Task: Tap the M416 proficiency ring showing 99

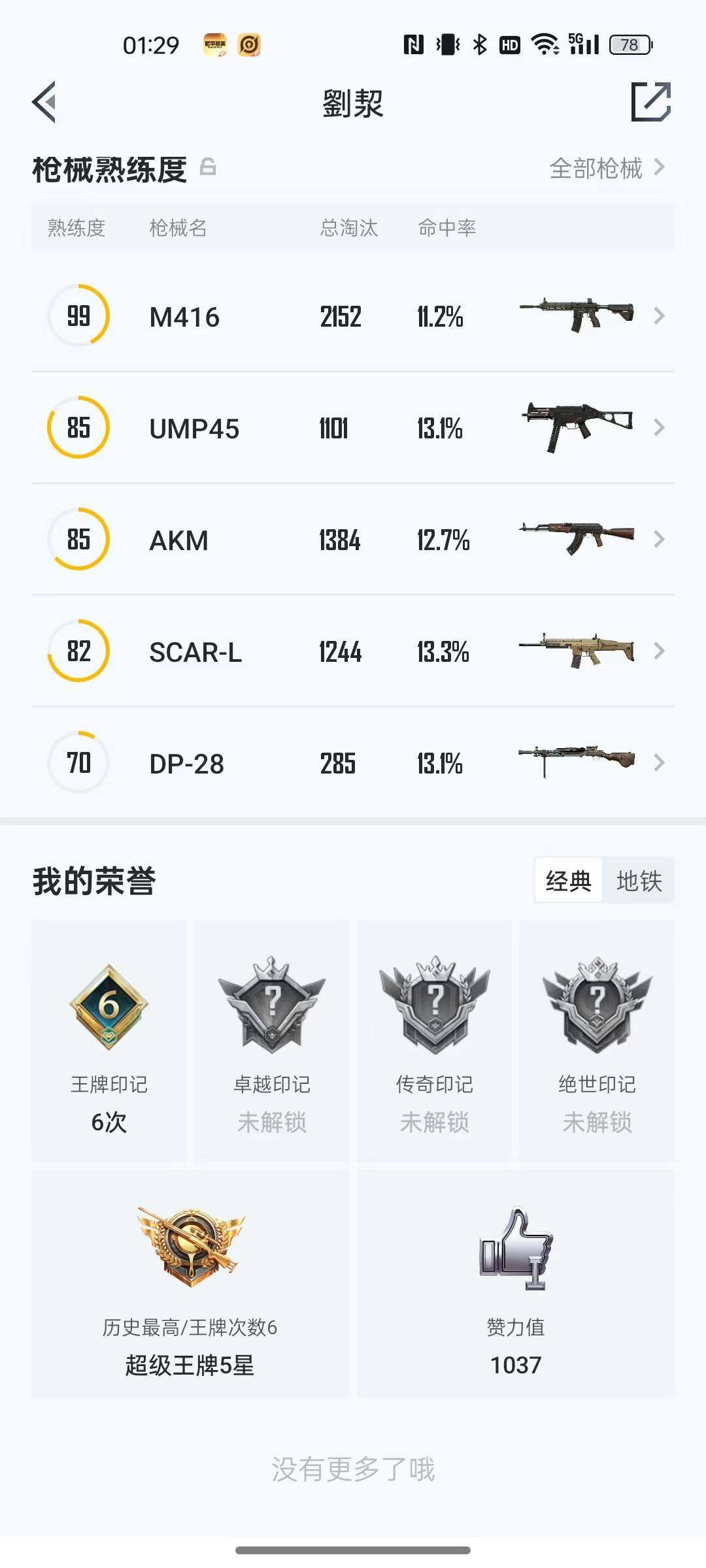Action: (78, 316)
